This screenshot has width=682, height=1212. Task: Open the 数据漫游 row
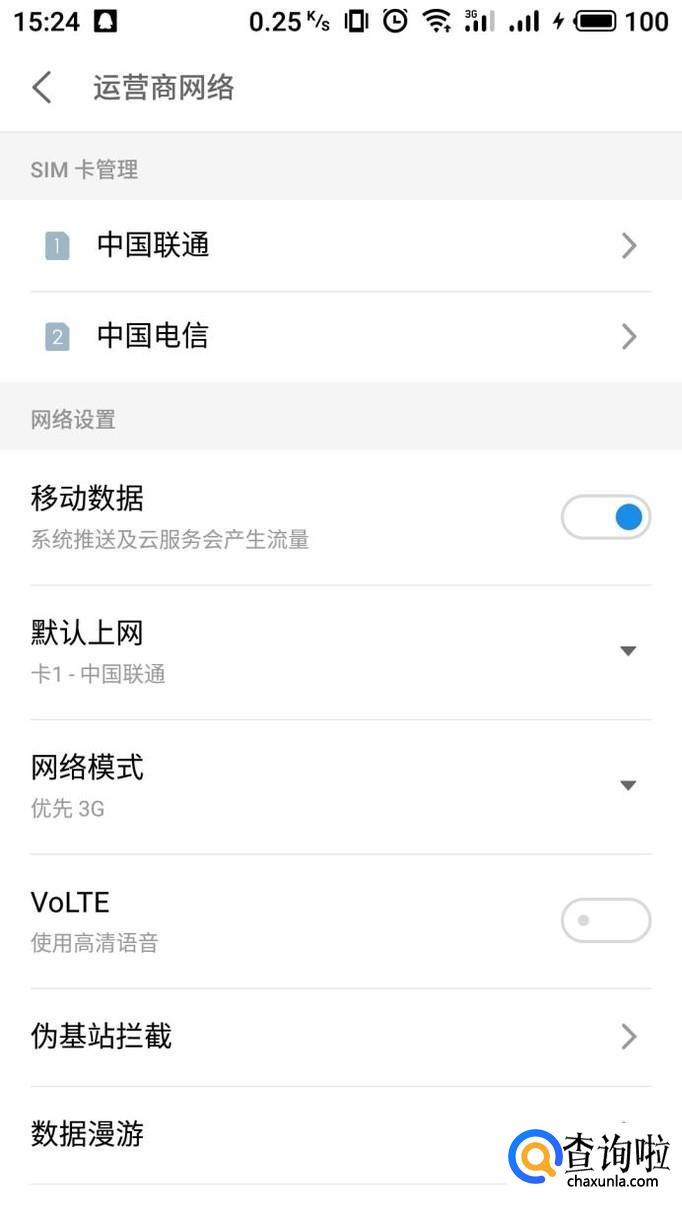click(x=341, y=1135)
